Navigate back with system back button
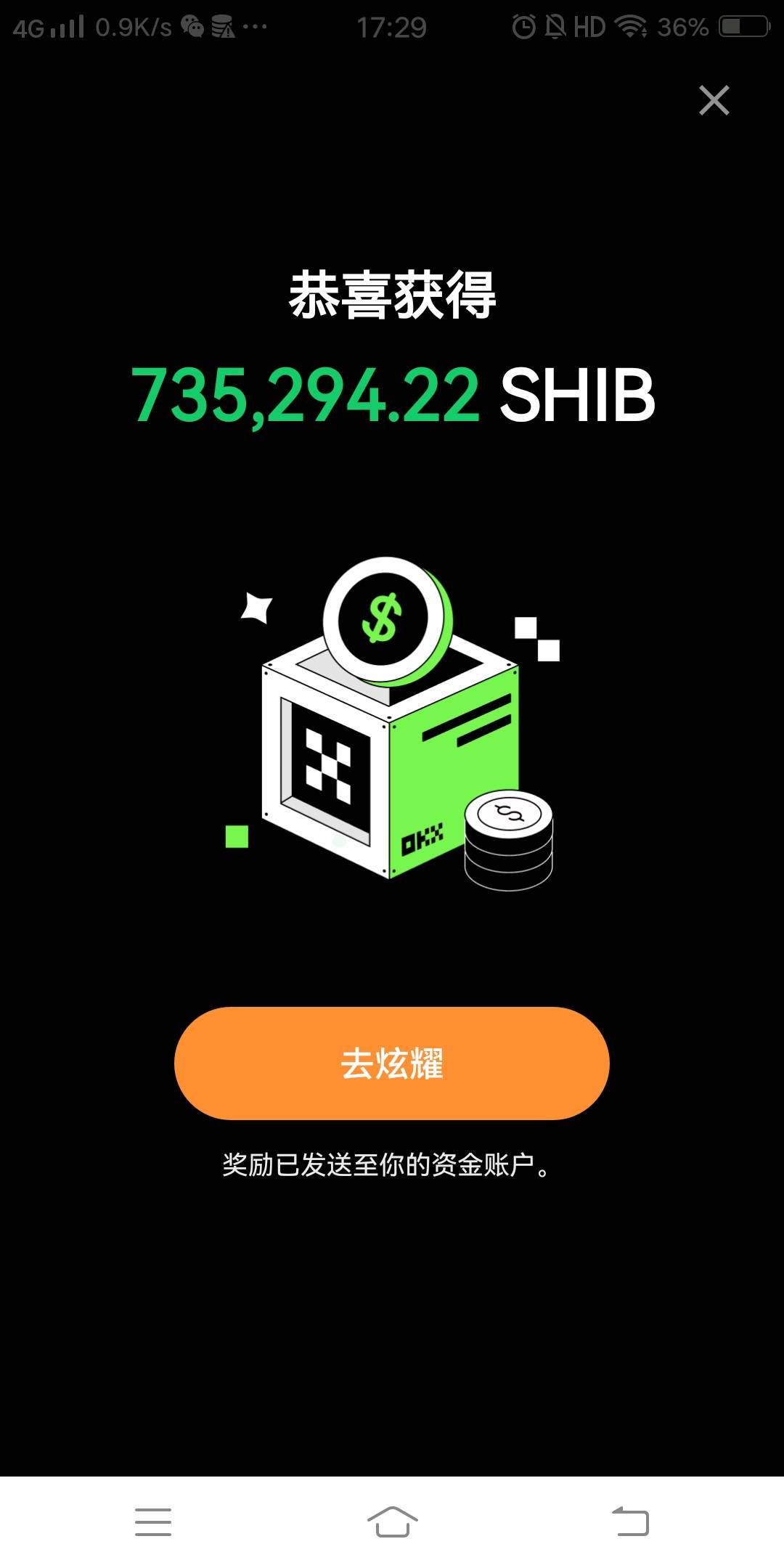This screenshot has height=1568, width=784. click(x=630, y=1521)
